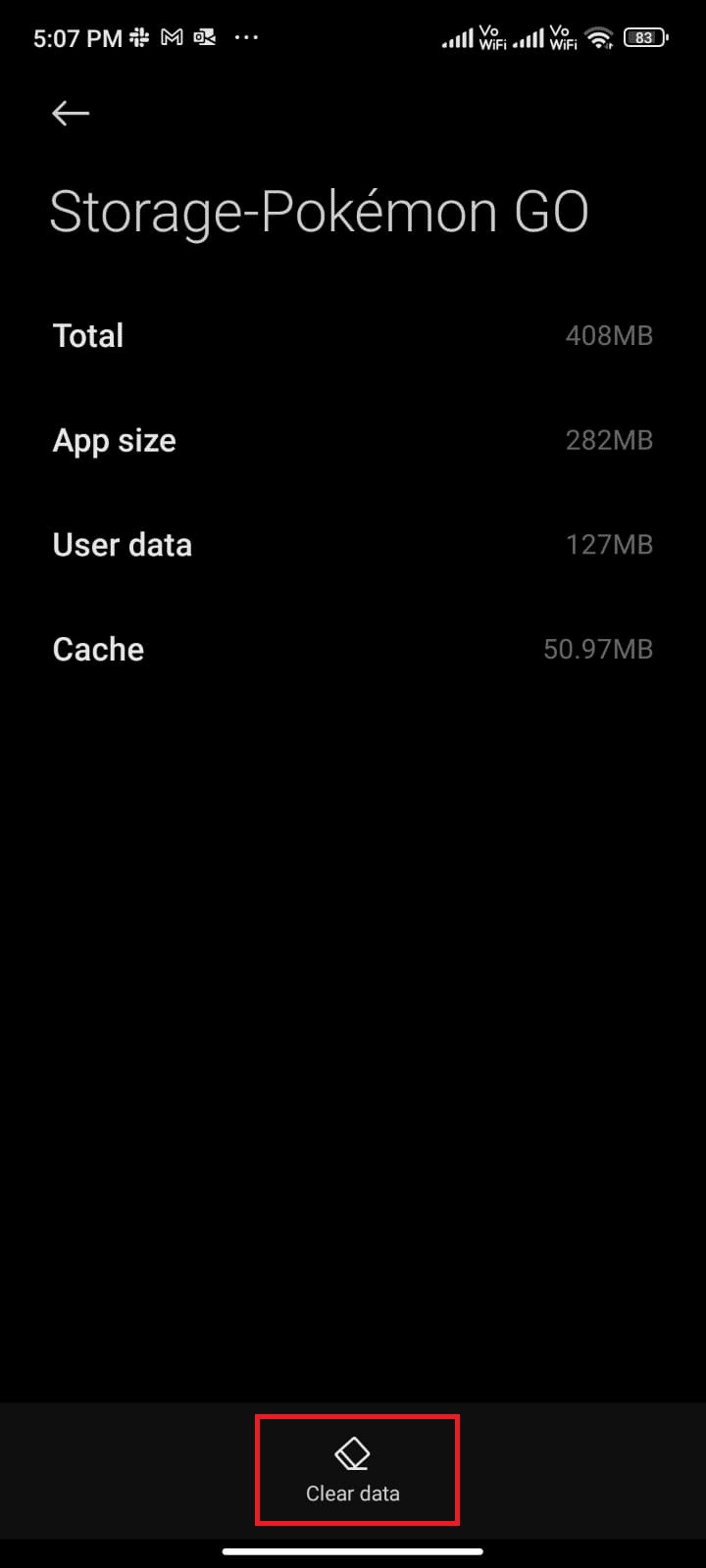
Task: Tap the 127MB user data value
Action: pyautogui.click(x=610, y=544)
